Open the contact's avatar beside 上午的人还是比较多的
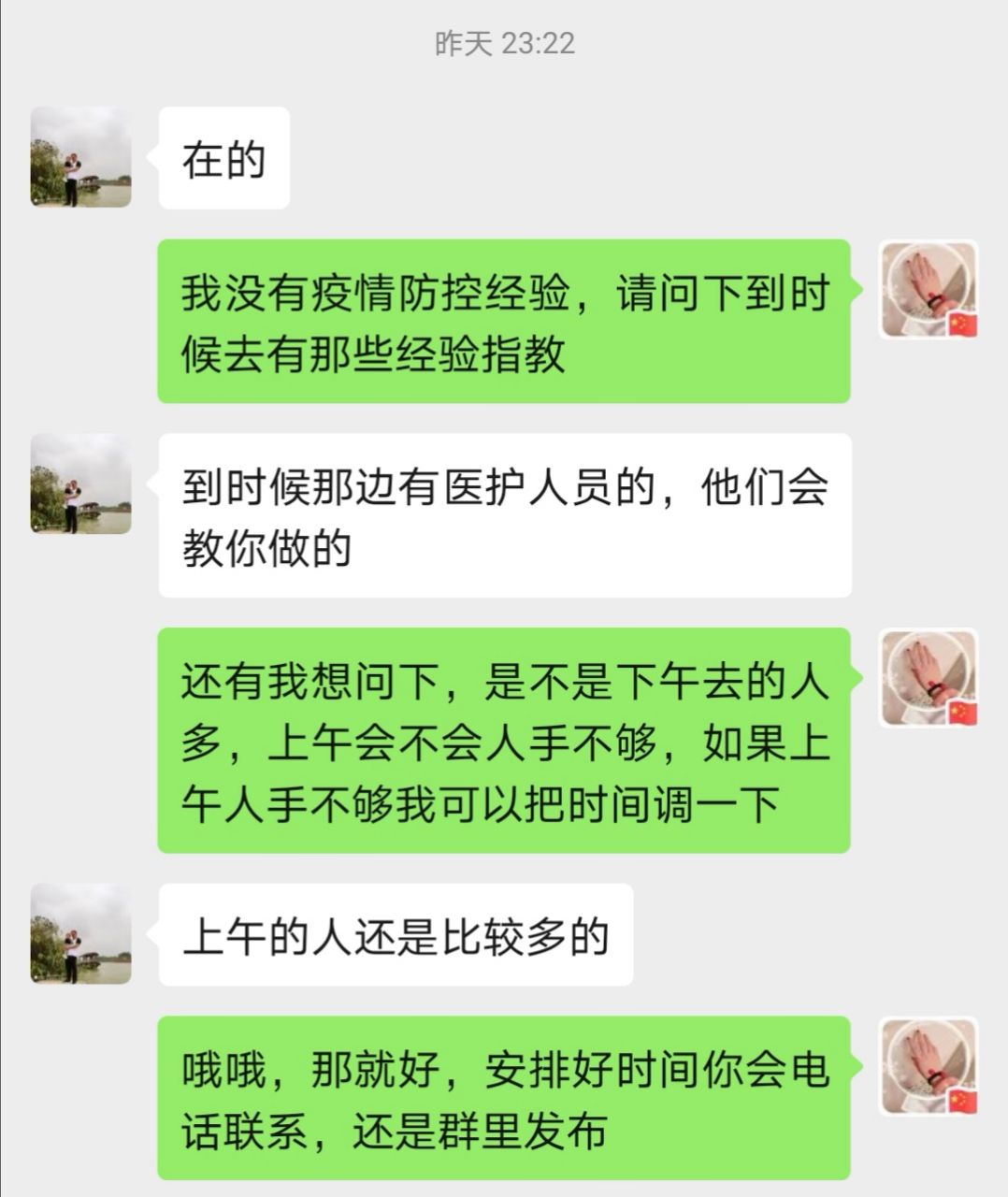 81,934
